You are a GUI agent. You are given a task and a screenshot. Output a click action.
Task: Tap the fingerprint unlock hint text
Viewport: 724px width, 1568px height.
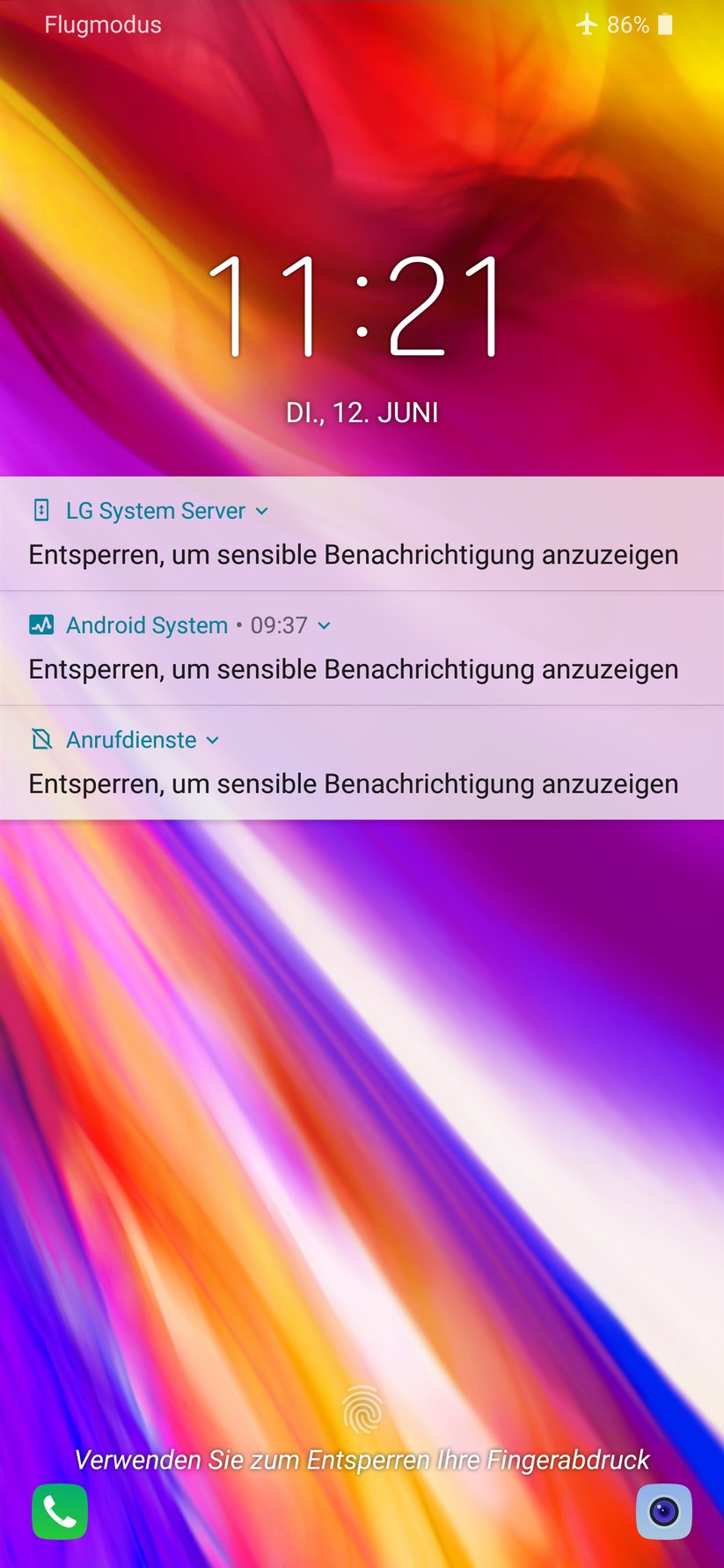362,1460
